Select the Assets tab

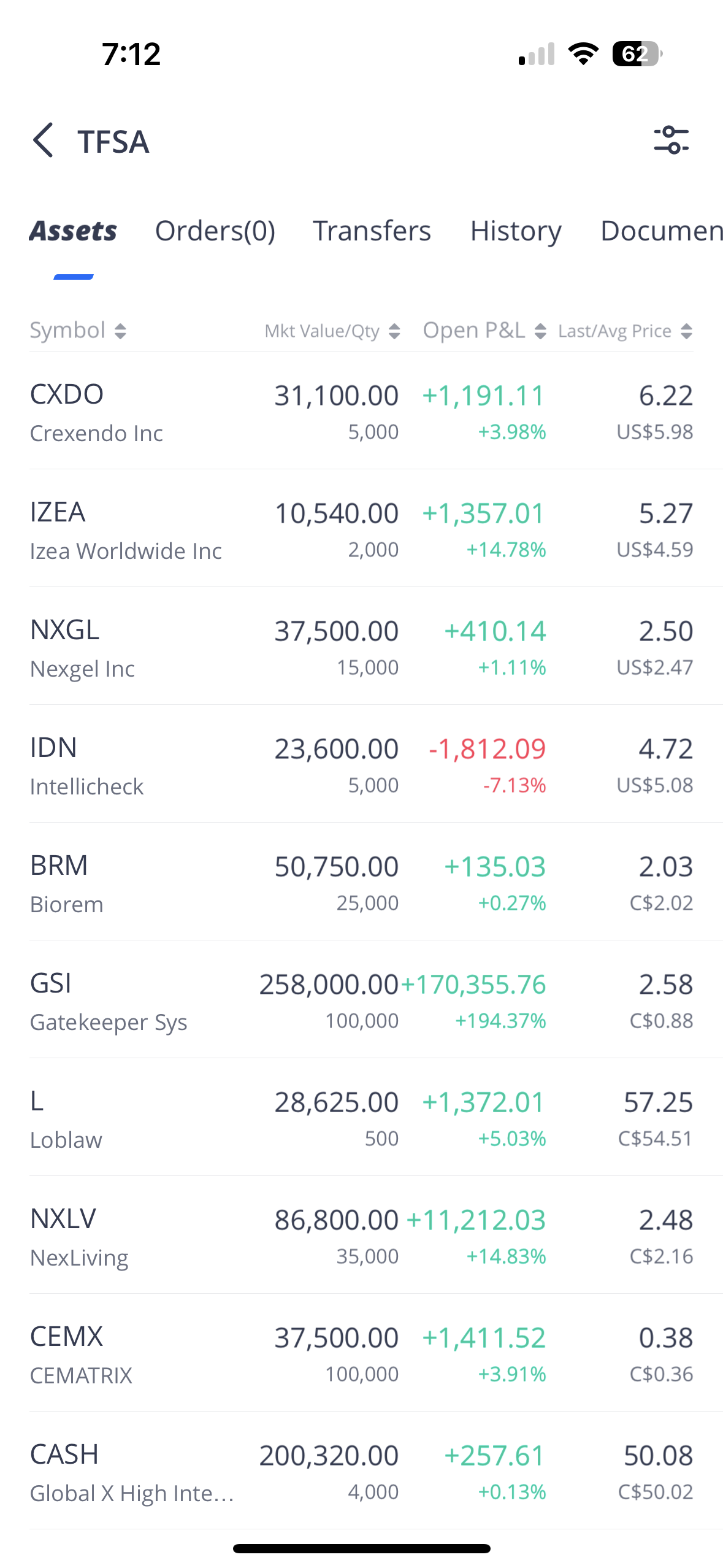(x=73, y=231)
